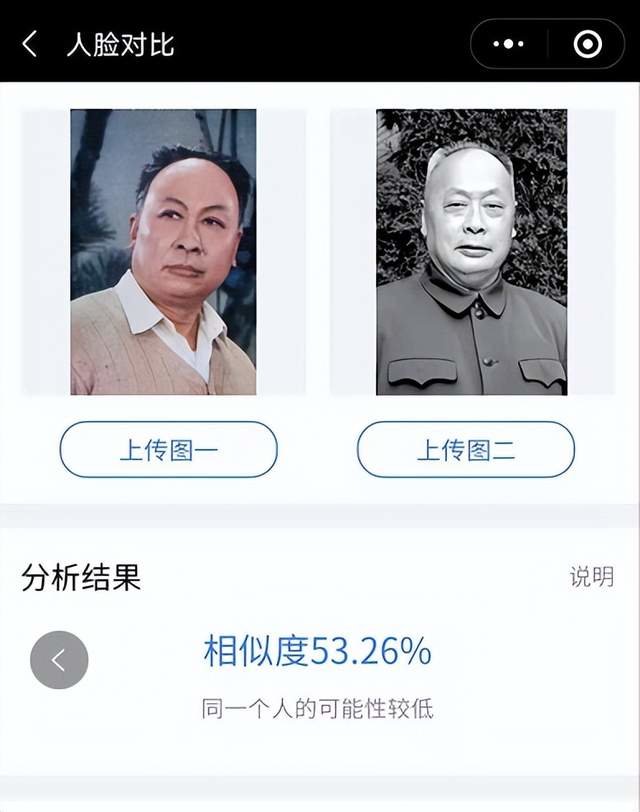640x812 pixels.
Task: Tap the gray floating back circle
Action: point(59,660)
